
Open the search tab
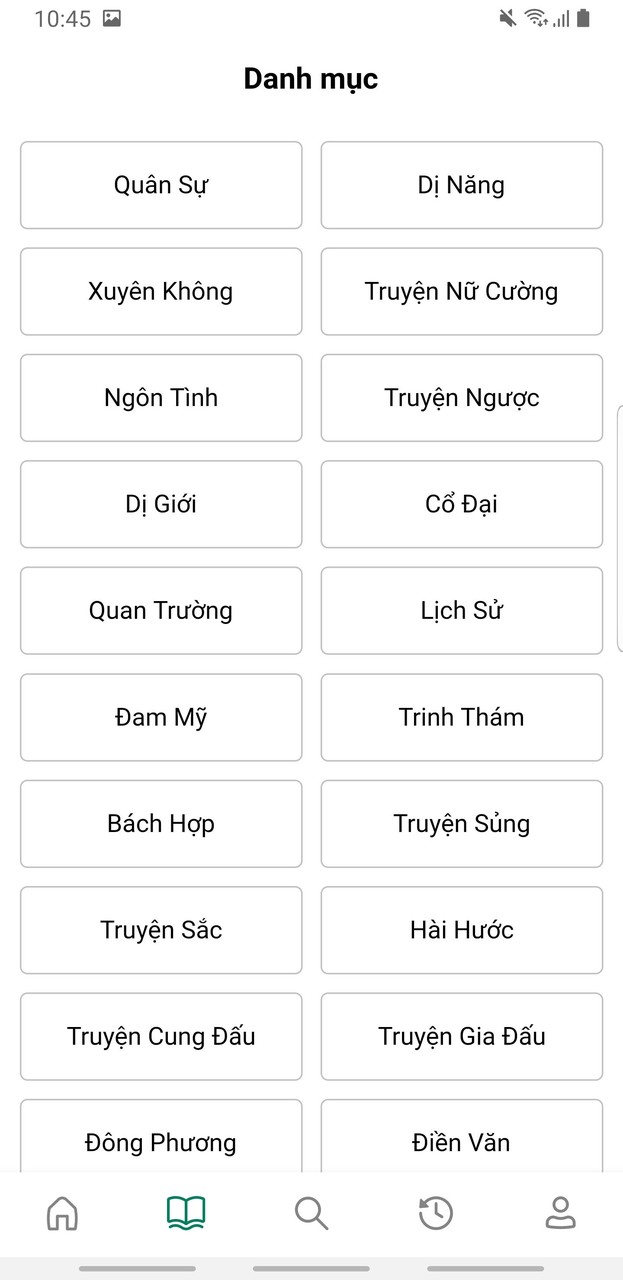[x=311, y=1213]
